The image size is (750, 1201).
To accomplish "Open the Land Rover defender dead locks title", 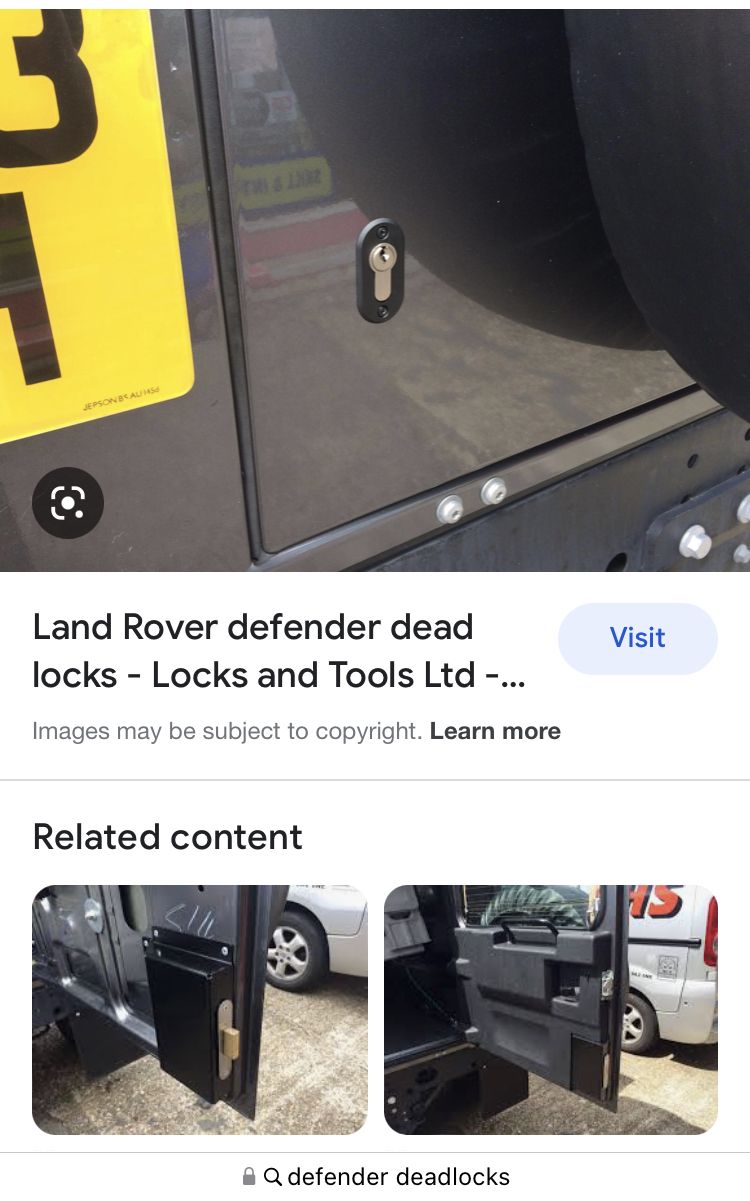I will [283, 651].
